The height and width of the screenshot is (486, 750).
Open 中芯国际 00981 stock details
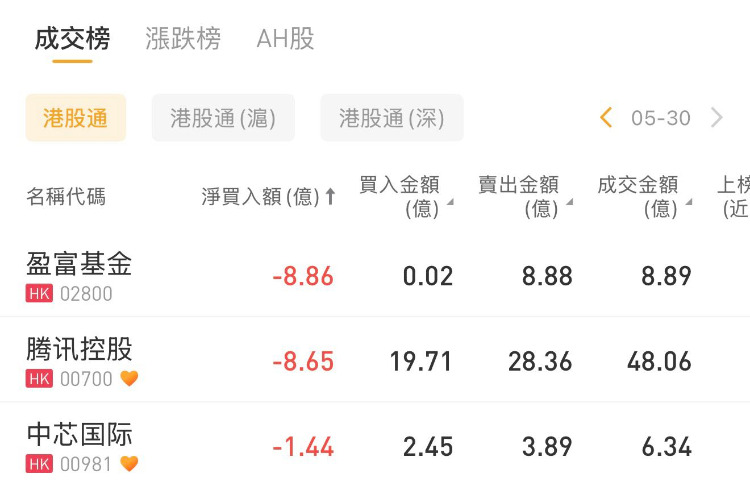click(x=79, y=446)
